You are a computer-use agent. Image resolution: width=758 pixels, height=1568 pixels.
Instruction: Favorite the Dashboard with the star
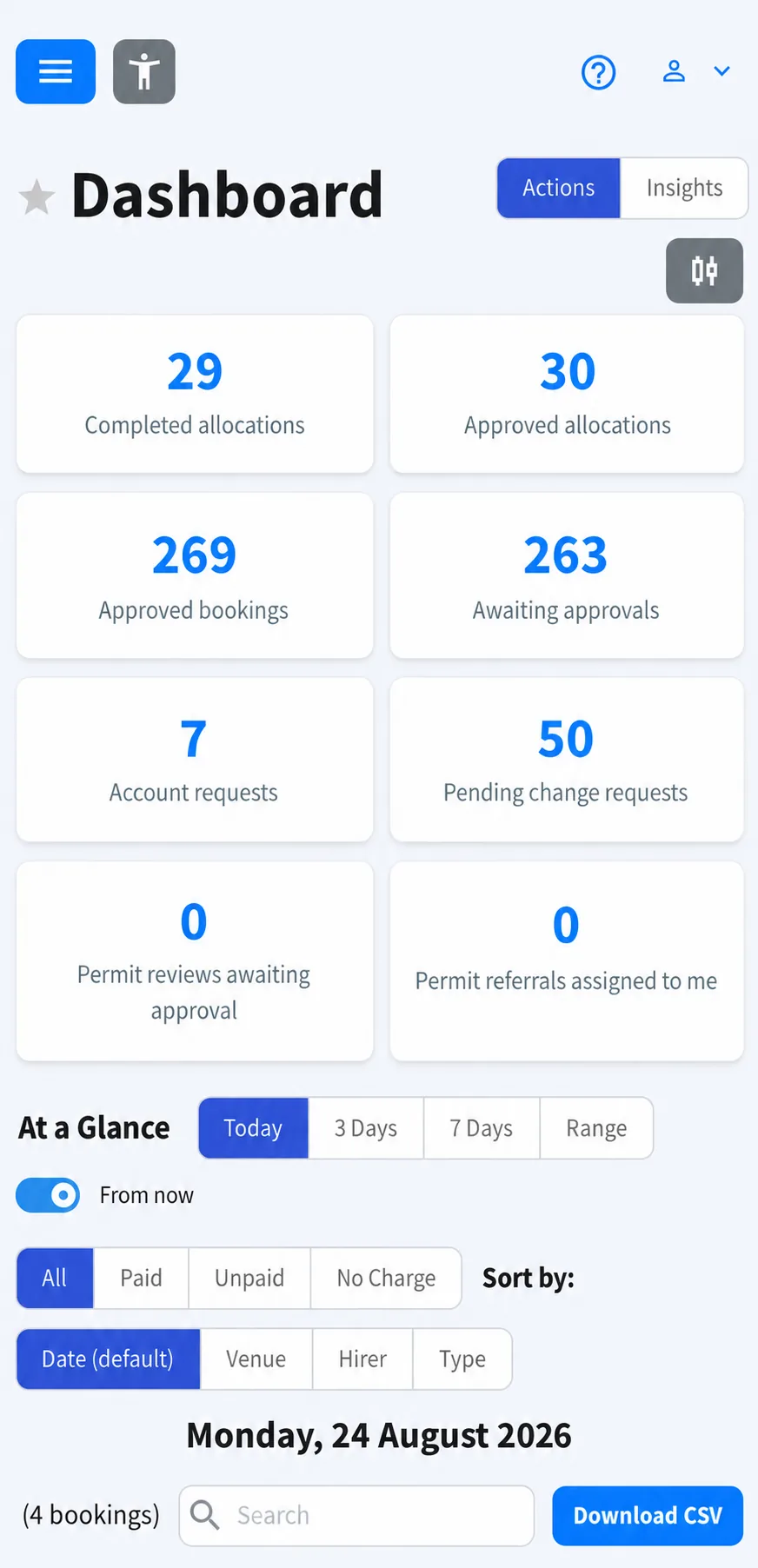(37, 196)
